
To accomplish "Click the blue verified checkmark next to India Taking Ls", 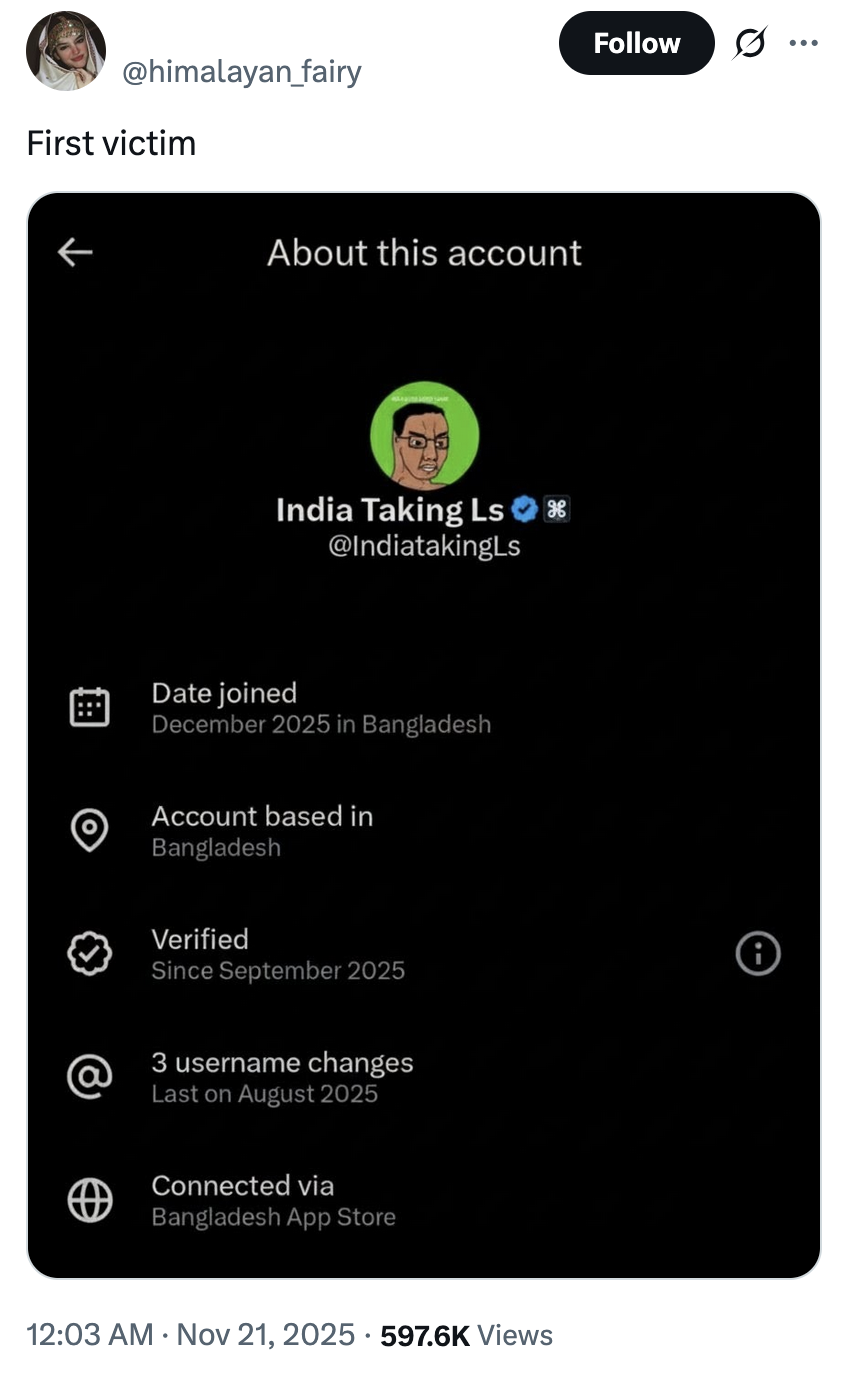I will [x=522, y=509].
